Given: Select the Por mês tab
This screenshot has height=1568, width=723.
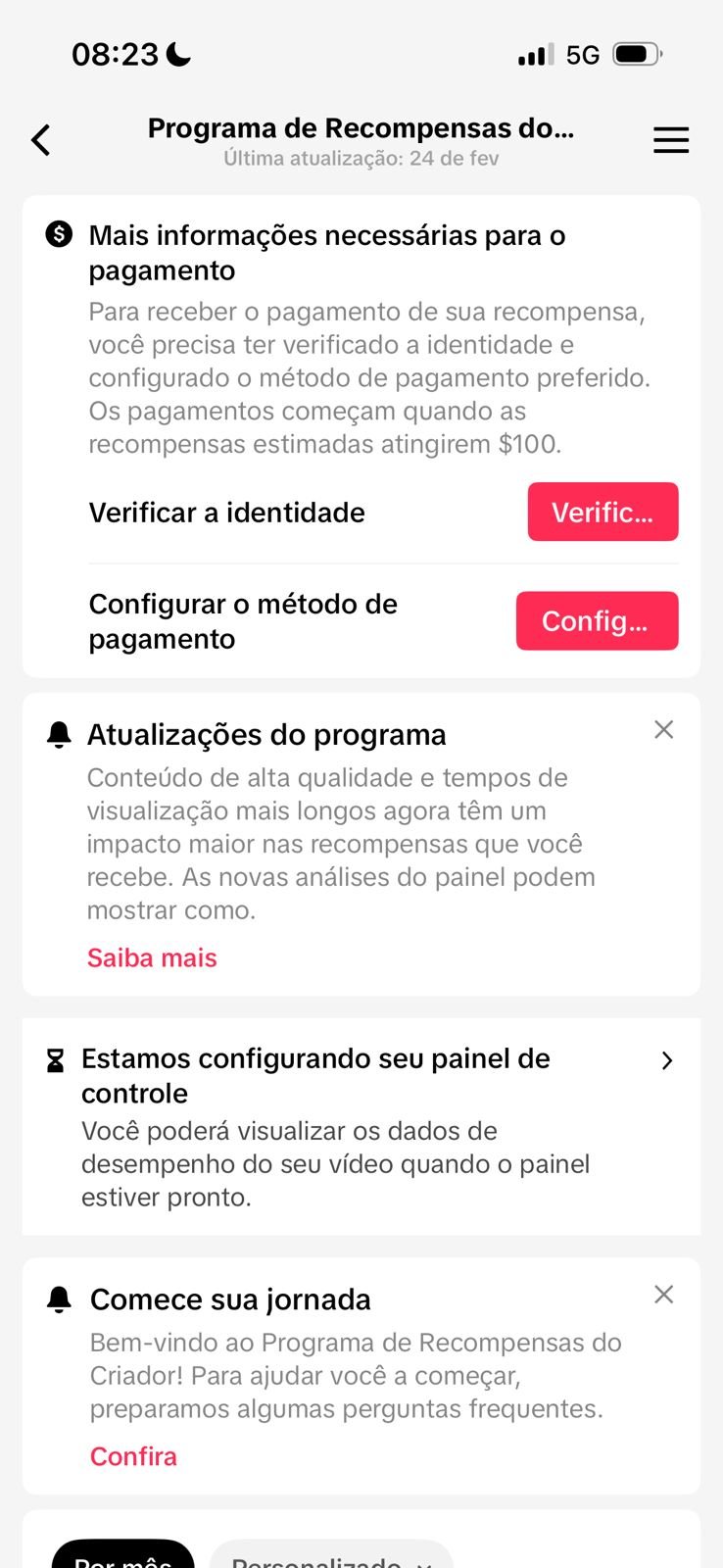Looking at the screenshot, I should click(123, 1557).
